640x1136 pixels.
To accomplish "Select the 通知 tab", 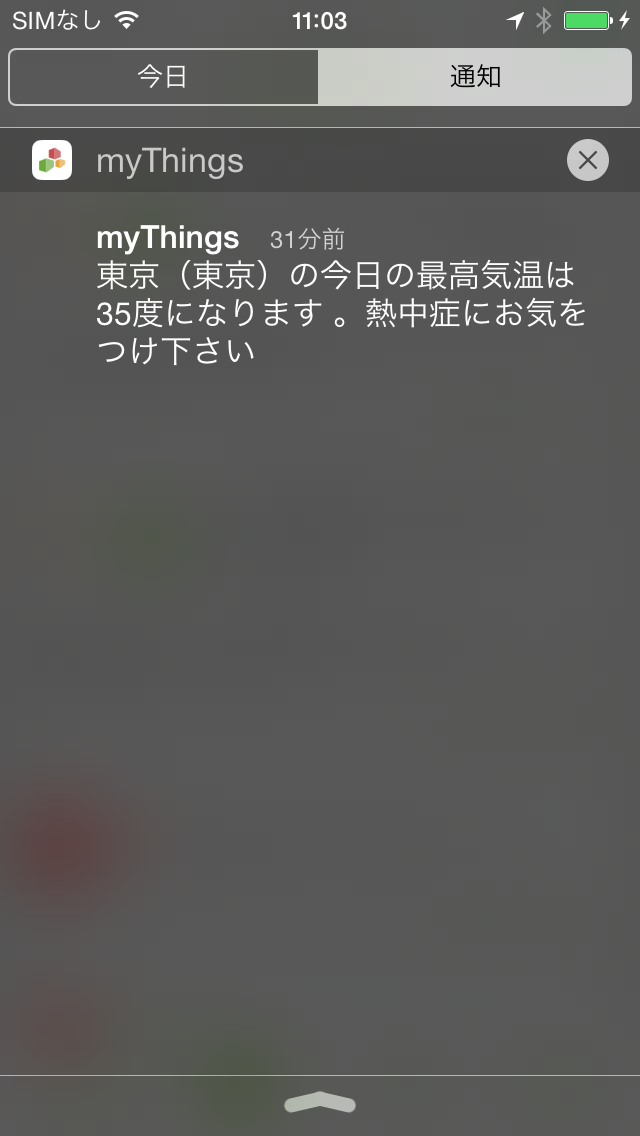I will point(475,77).
